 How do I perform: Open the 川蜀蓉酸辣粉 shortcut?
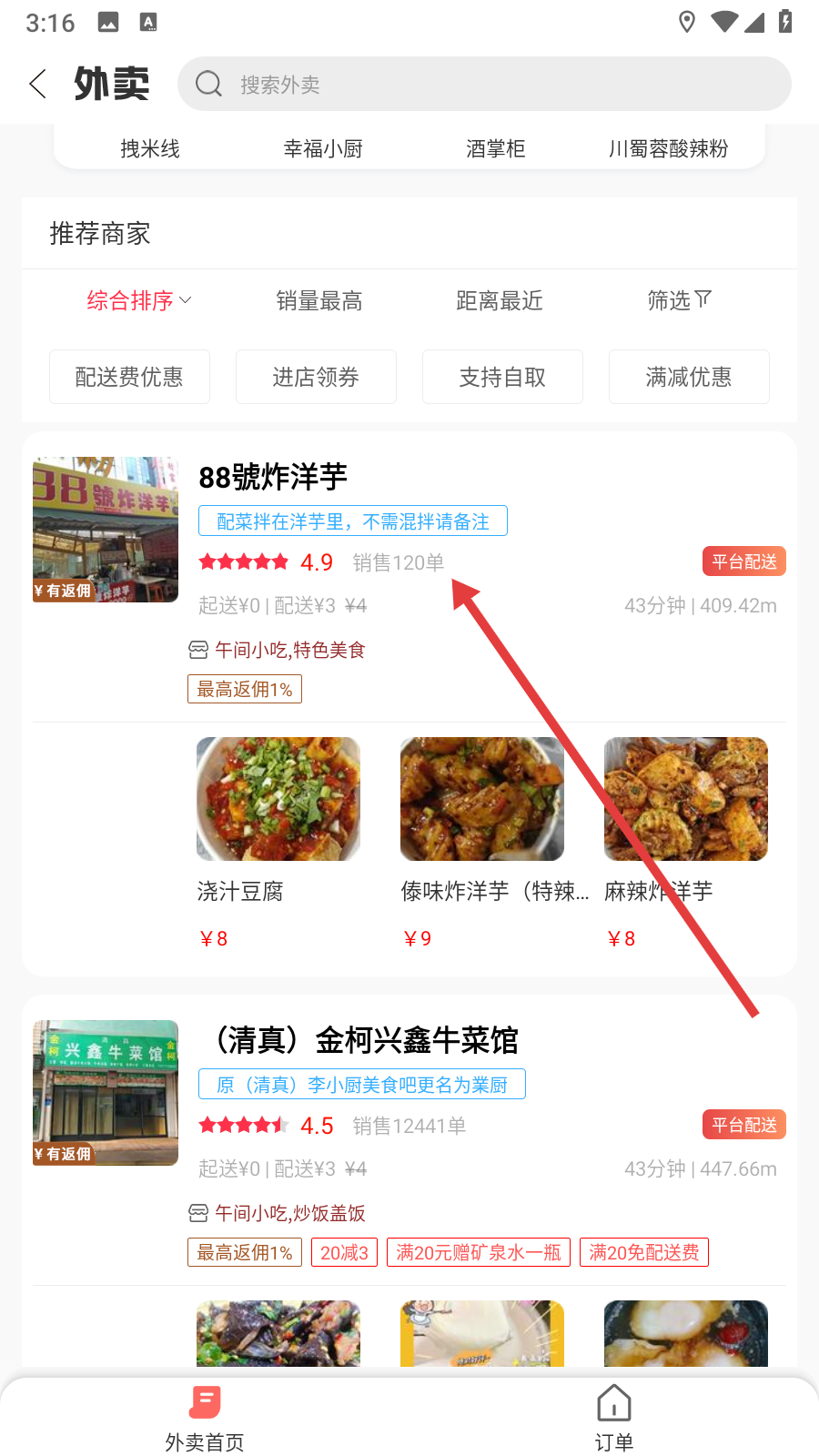(x=669, y=148)
